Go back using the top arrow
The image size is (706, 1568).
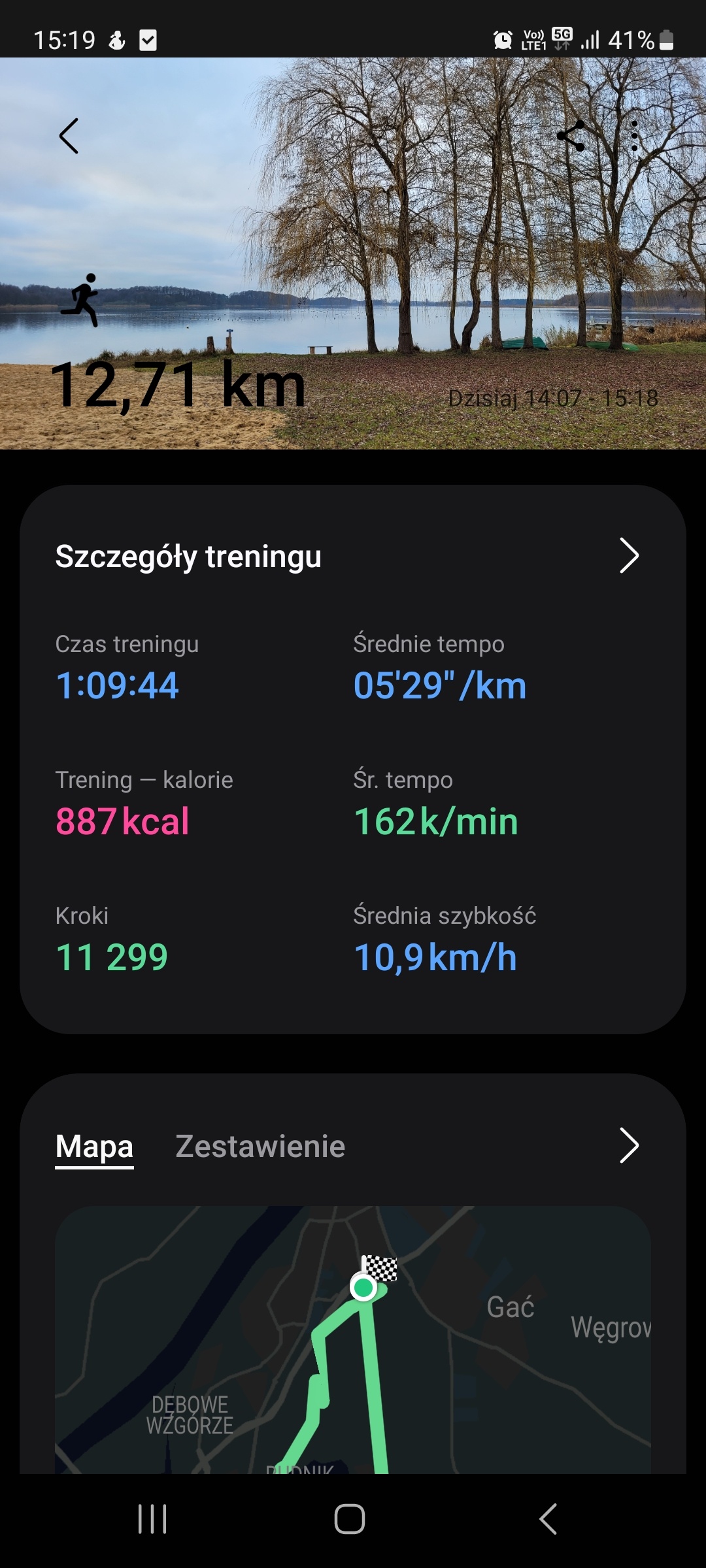(x=69, y=136)
